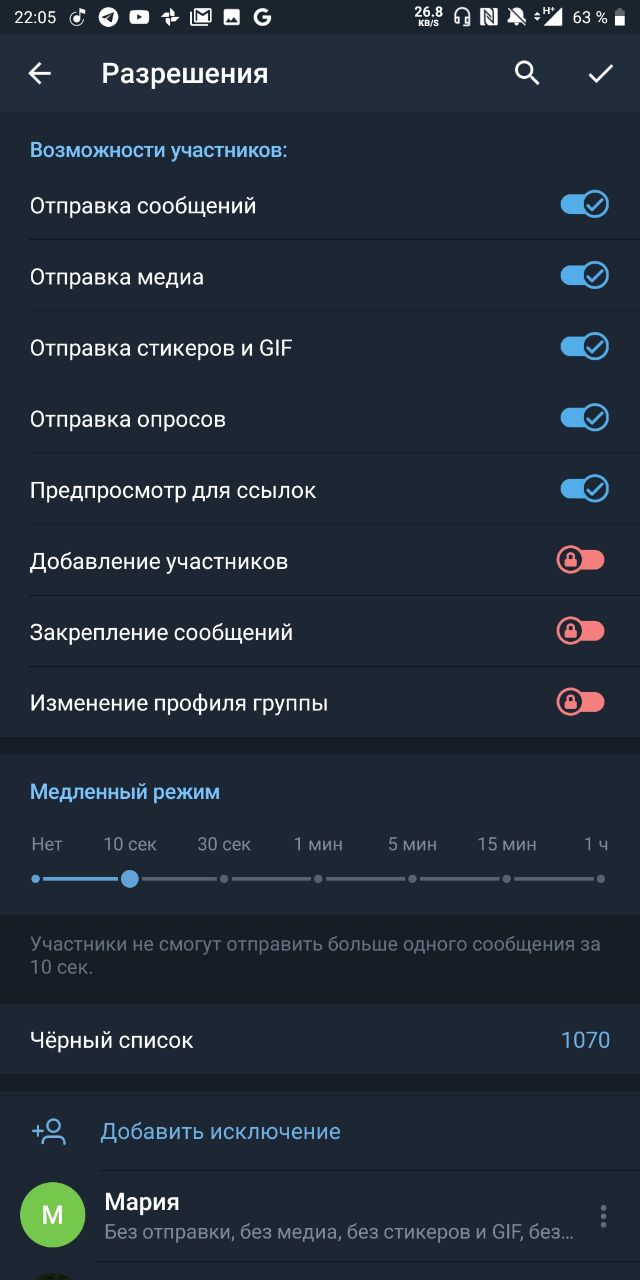Confirm changes with the checkmark
This screenshot has width=640, height=1280.
coord(600,73)
